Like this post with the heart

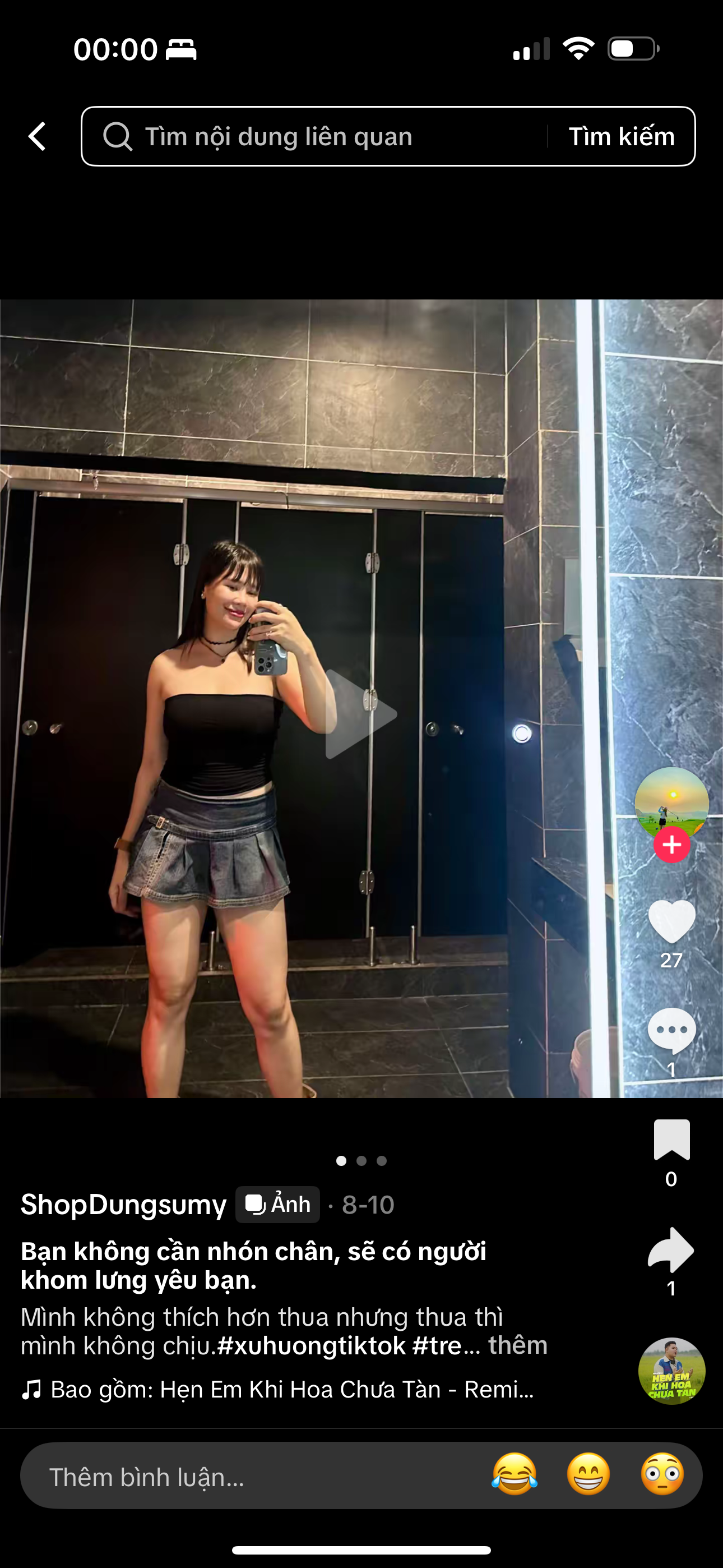[671, 921]
